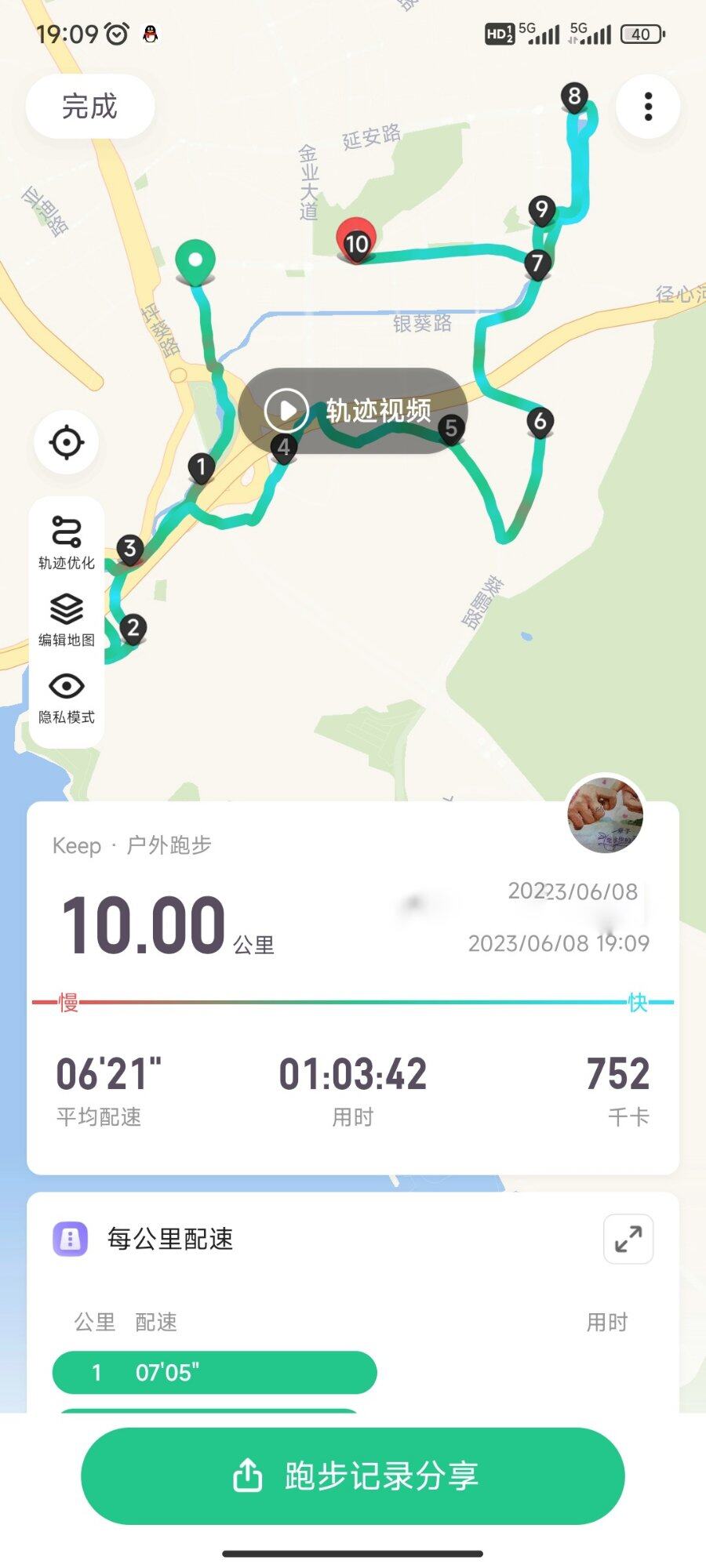Open the three-dot overflow menu

647,107
